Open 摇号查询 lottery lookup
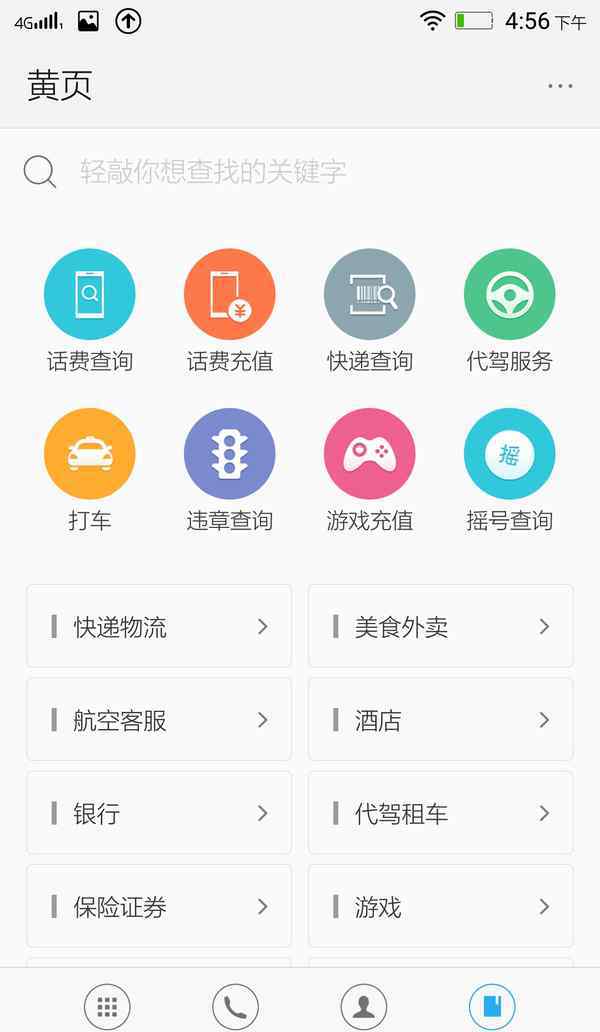The height and width of the screenshot is (1032, 600). pyautogui.click(x=510, y=471)
